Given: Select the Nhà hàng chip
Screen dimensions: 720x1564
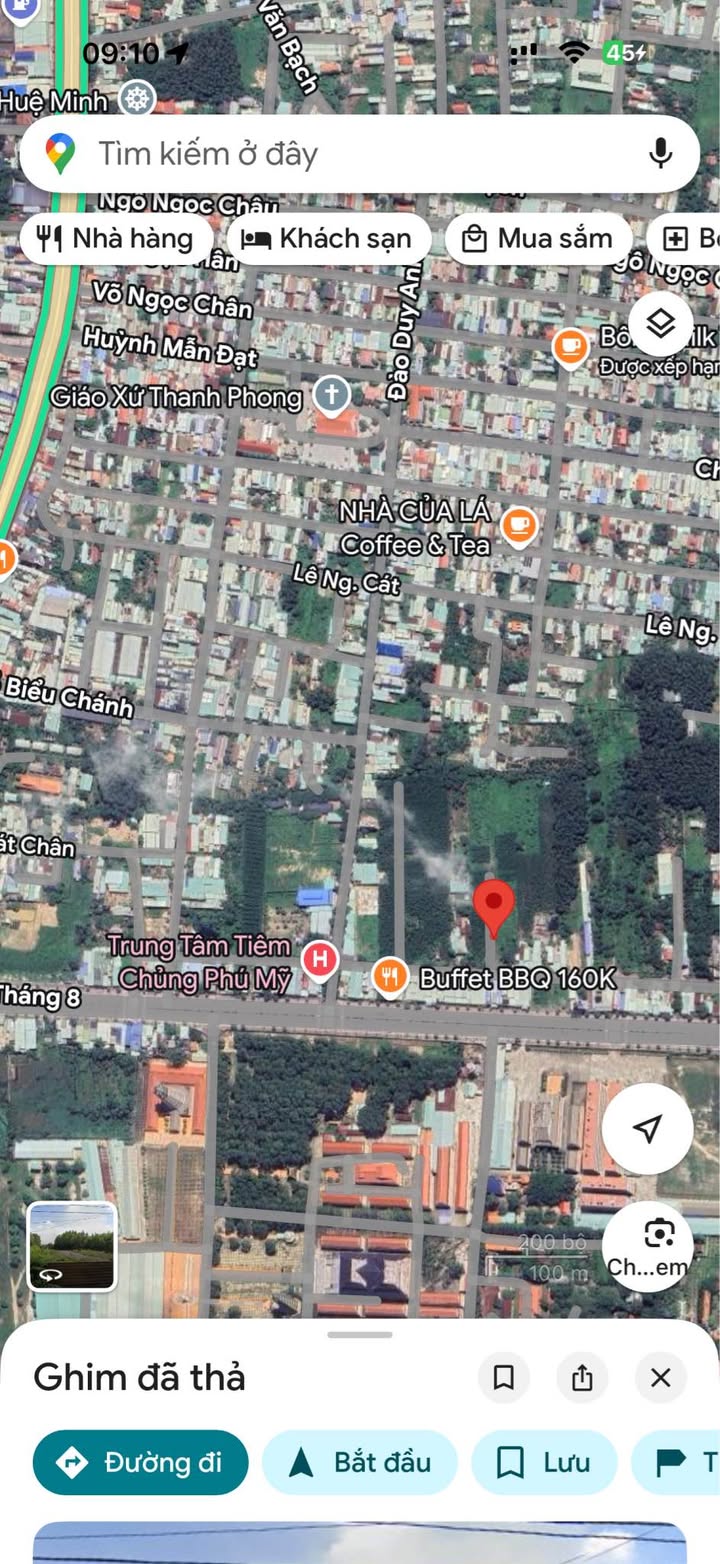Looking at the screenshot, I should click(x=116, y=239).
